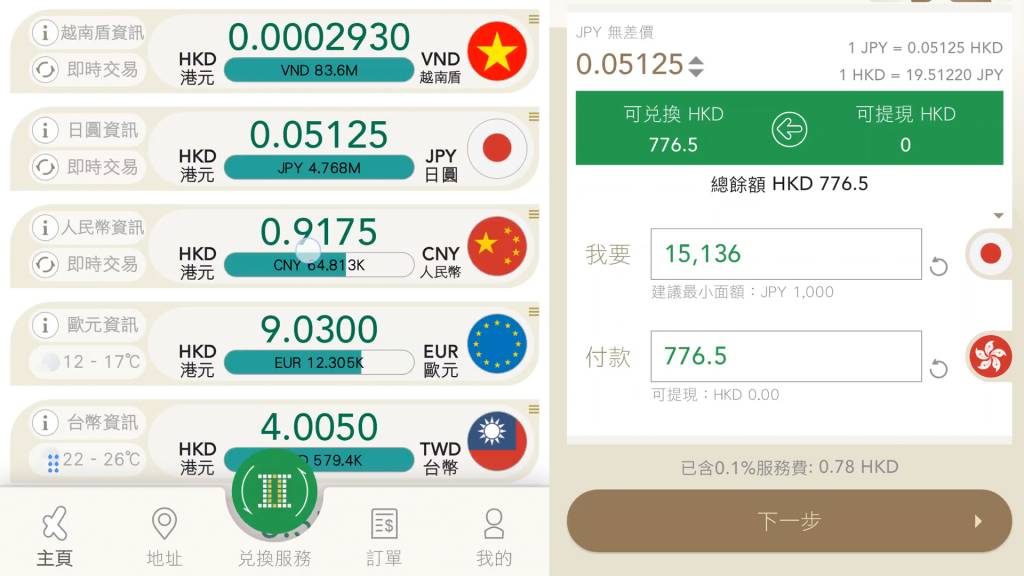
Task: Proceed with 下一步 button
Action: click(x=789, y=521)
